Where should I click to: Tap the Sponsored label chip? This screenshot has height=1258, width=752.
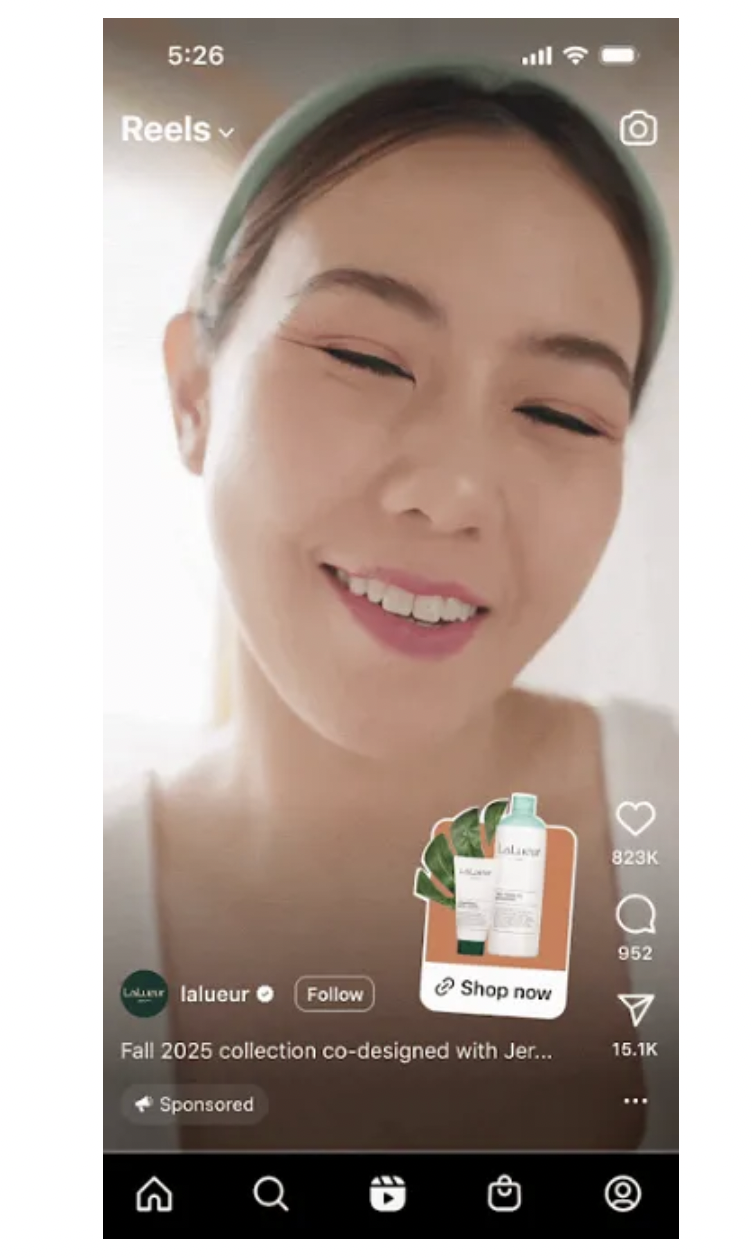point(195,1105)
